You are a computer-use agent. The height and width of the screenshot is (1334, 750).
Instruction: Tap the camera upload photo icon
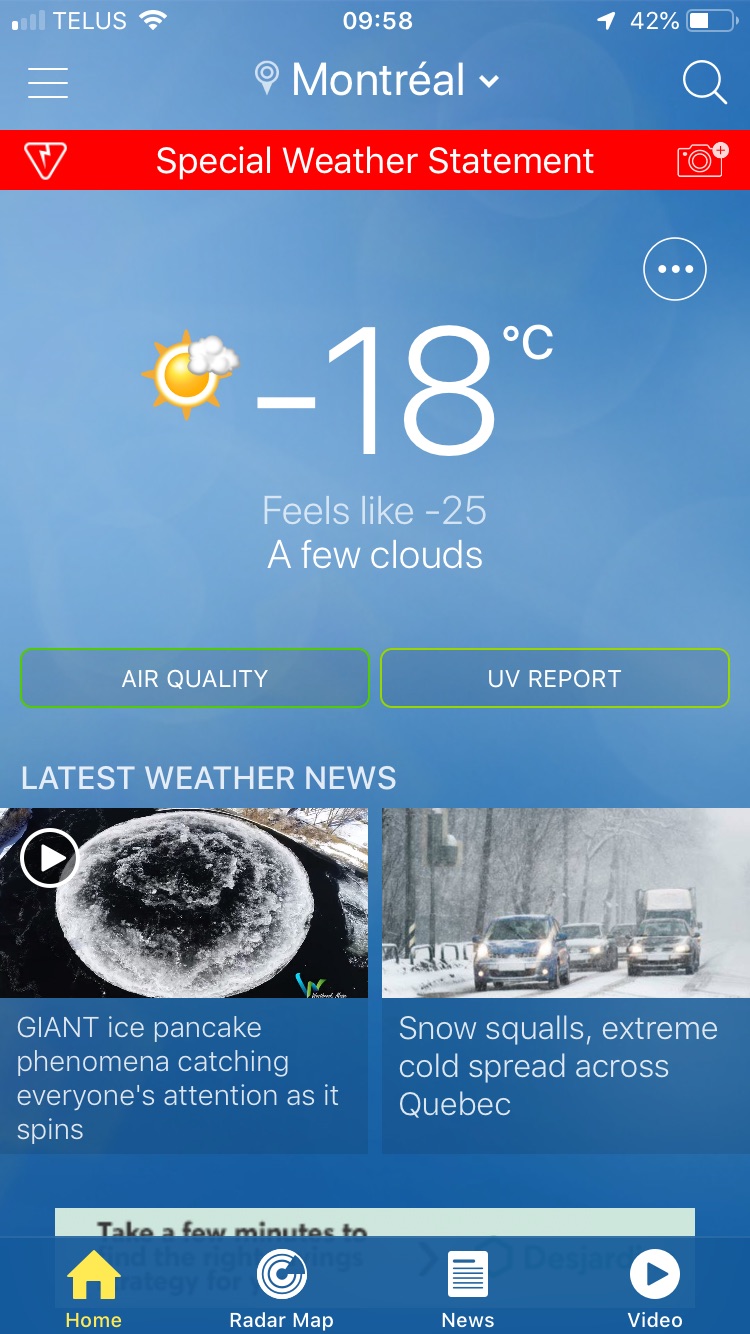(x=702, y=160)
